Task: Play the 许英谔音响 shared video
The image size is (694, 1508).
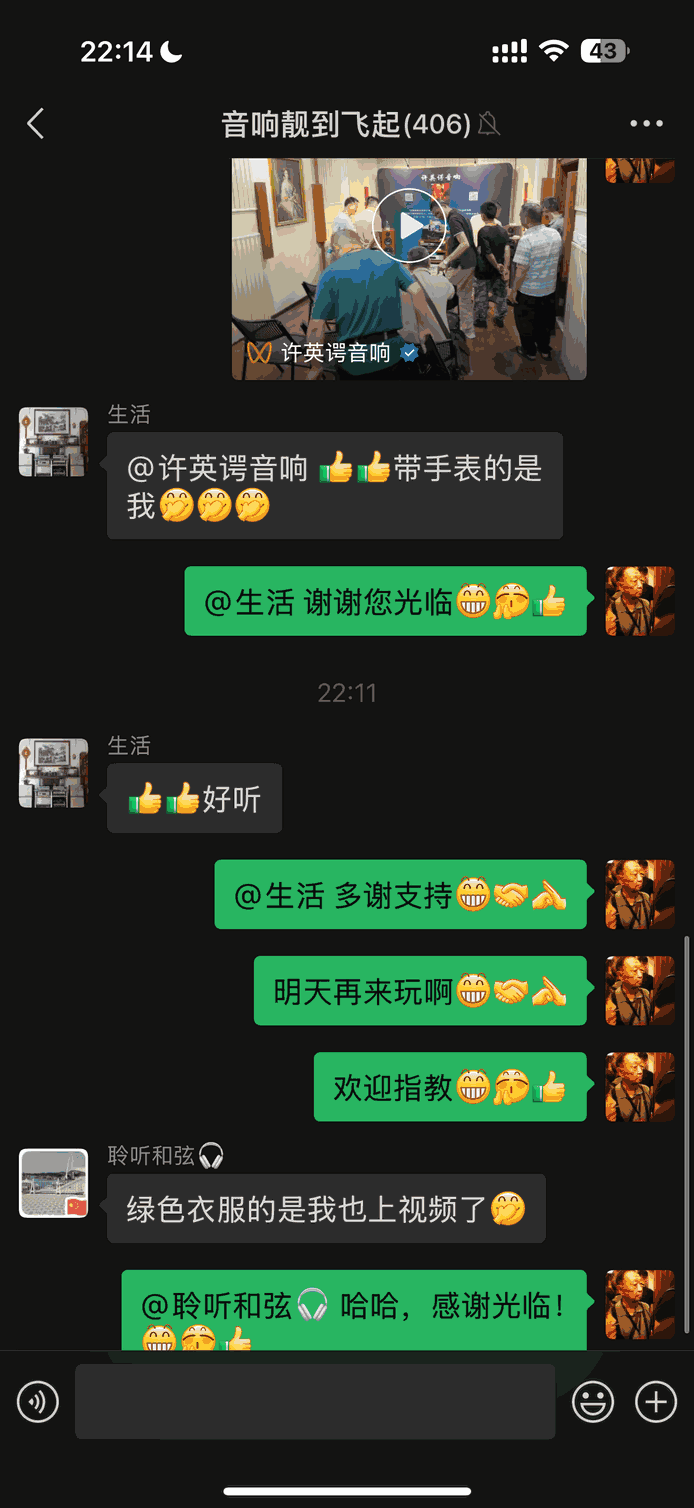Action: pos(409,227)
